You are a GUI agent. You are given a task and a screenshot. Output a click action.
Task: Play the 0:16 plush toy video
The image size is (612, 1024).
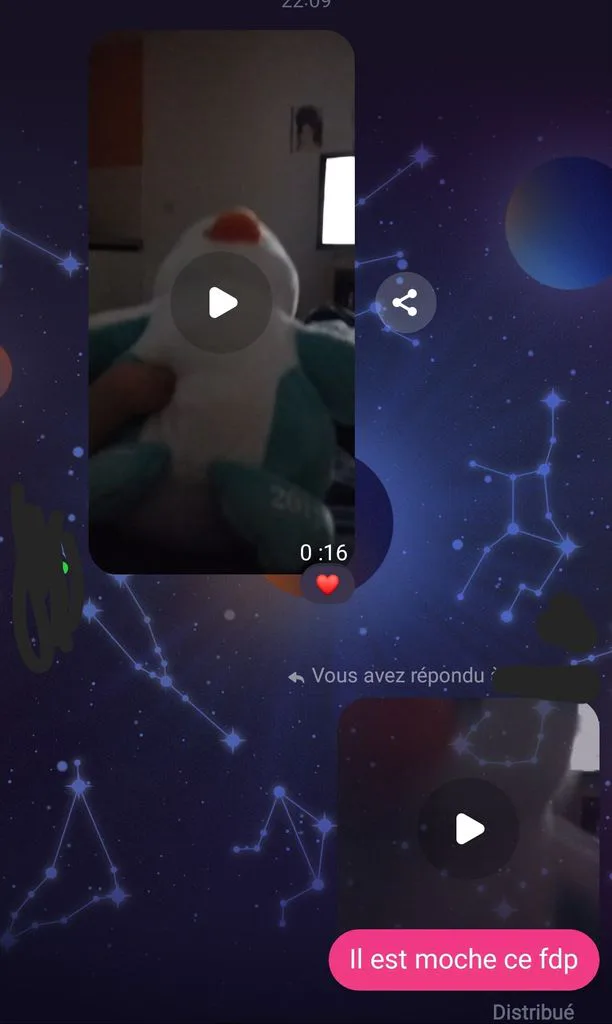point(221,302)
